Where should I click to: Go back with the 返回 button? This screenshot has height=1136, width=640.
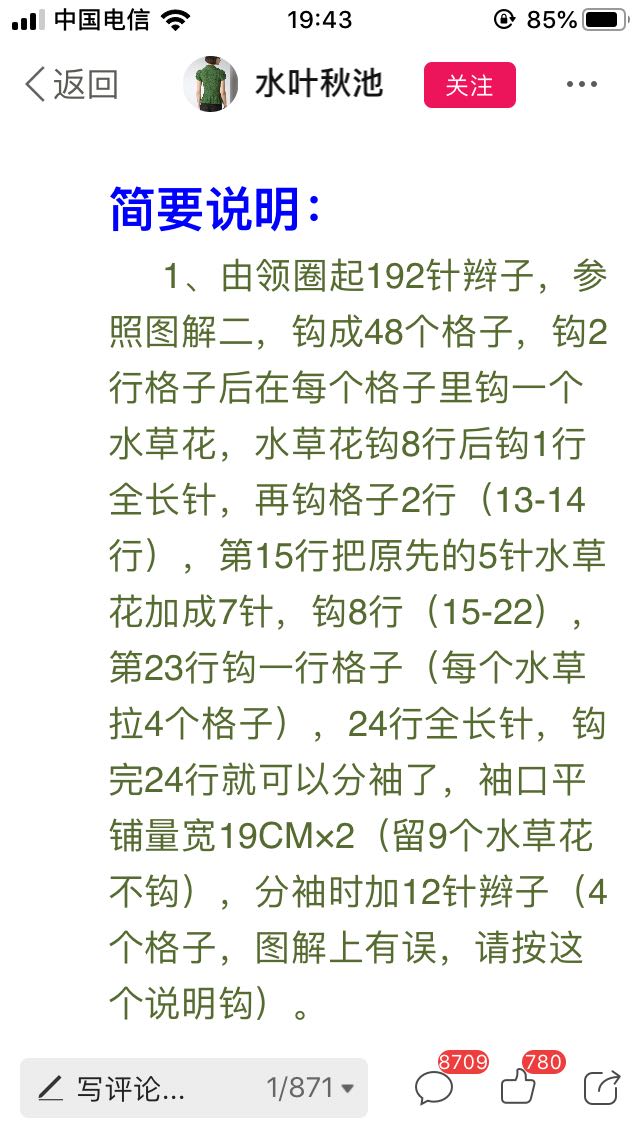(x=71, y=85)
